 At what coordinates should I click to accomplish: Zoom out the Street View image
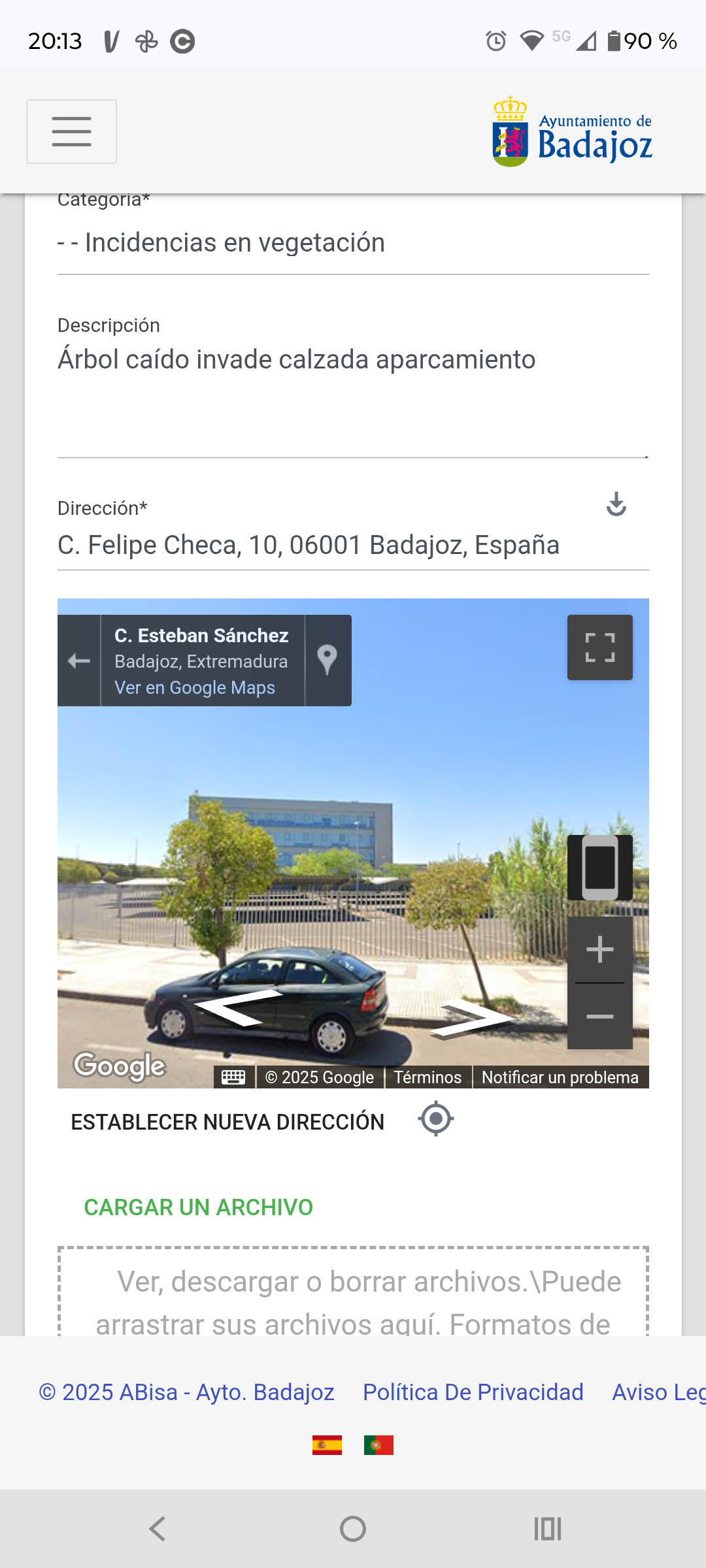coord(599,1017)
